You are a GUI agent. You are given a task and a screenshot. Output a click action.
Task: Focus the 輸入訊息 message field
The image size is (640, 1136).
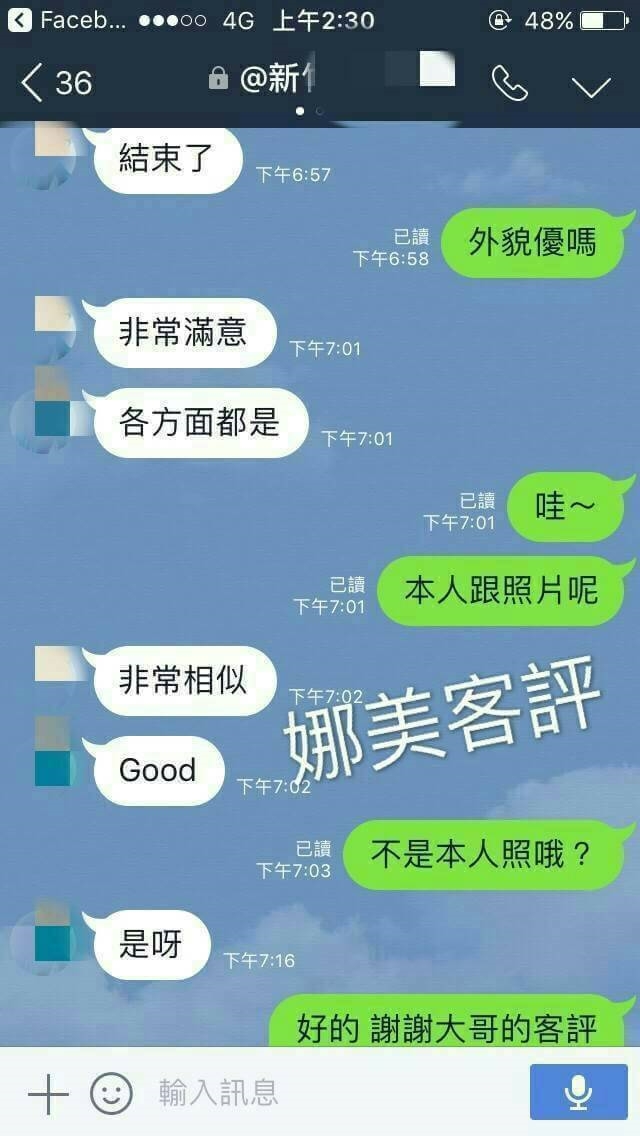(330, 1093)
